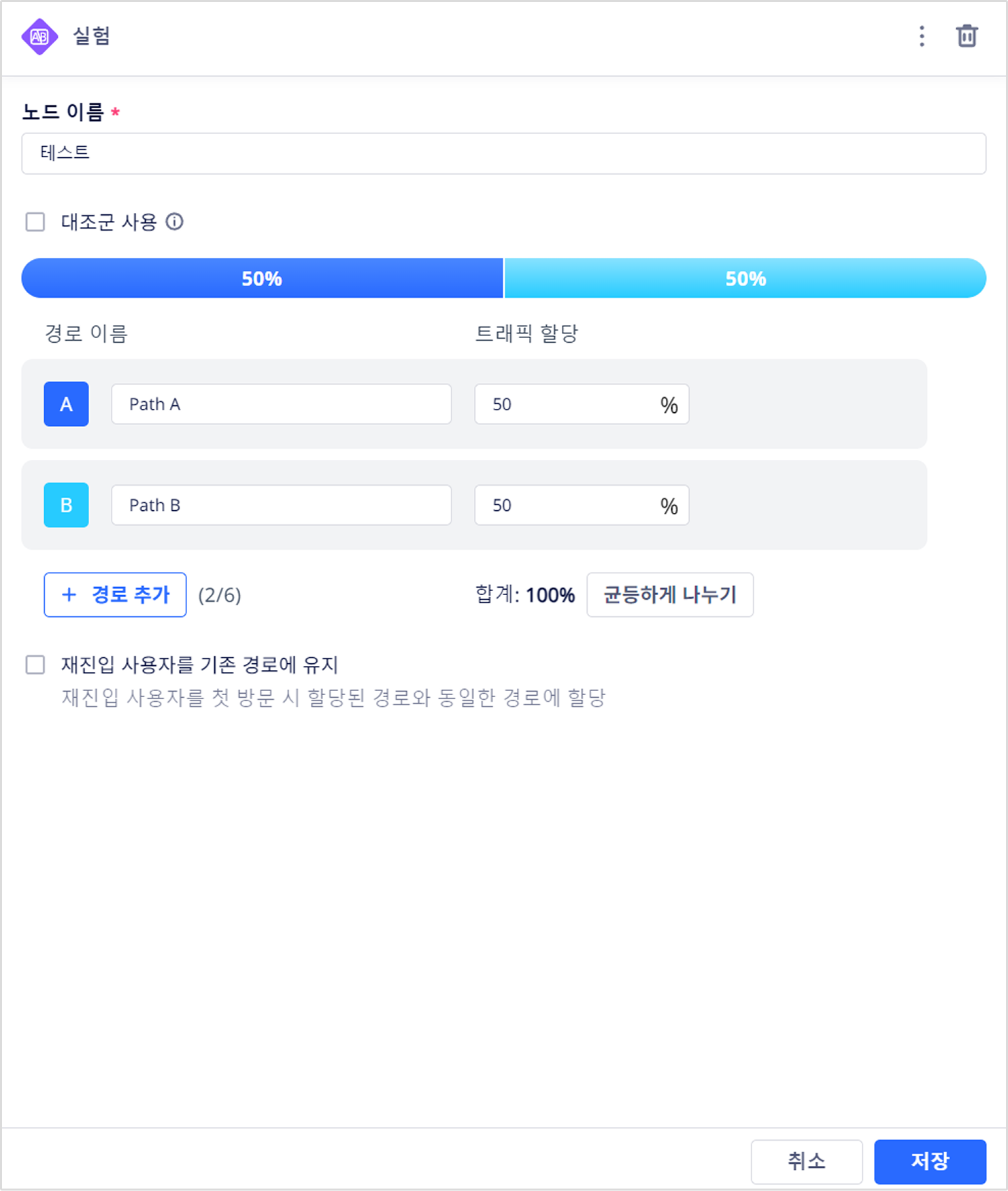The width and height of the screenshot is (1008, 1191).
Task: Enable the 대조군 사용 checkbox
Action: pyautogui.click(x=35, y=222)
